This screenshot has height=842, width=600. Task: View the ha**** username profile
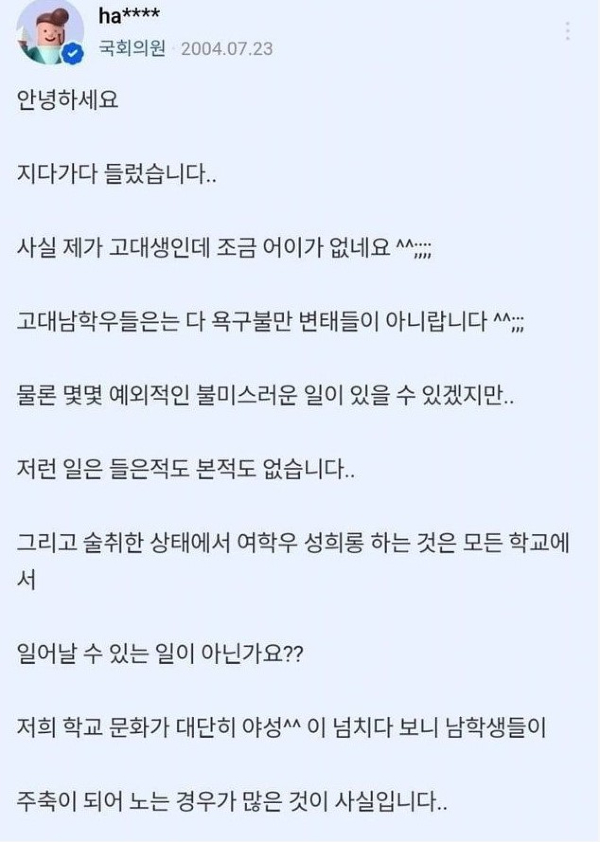(131, 17)
